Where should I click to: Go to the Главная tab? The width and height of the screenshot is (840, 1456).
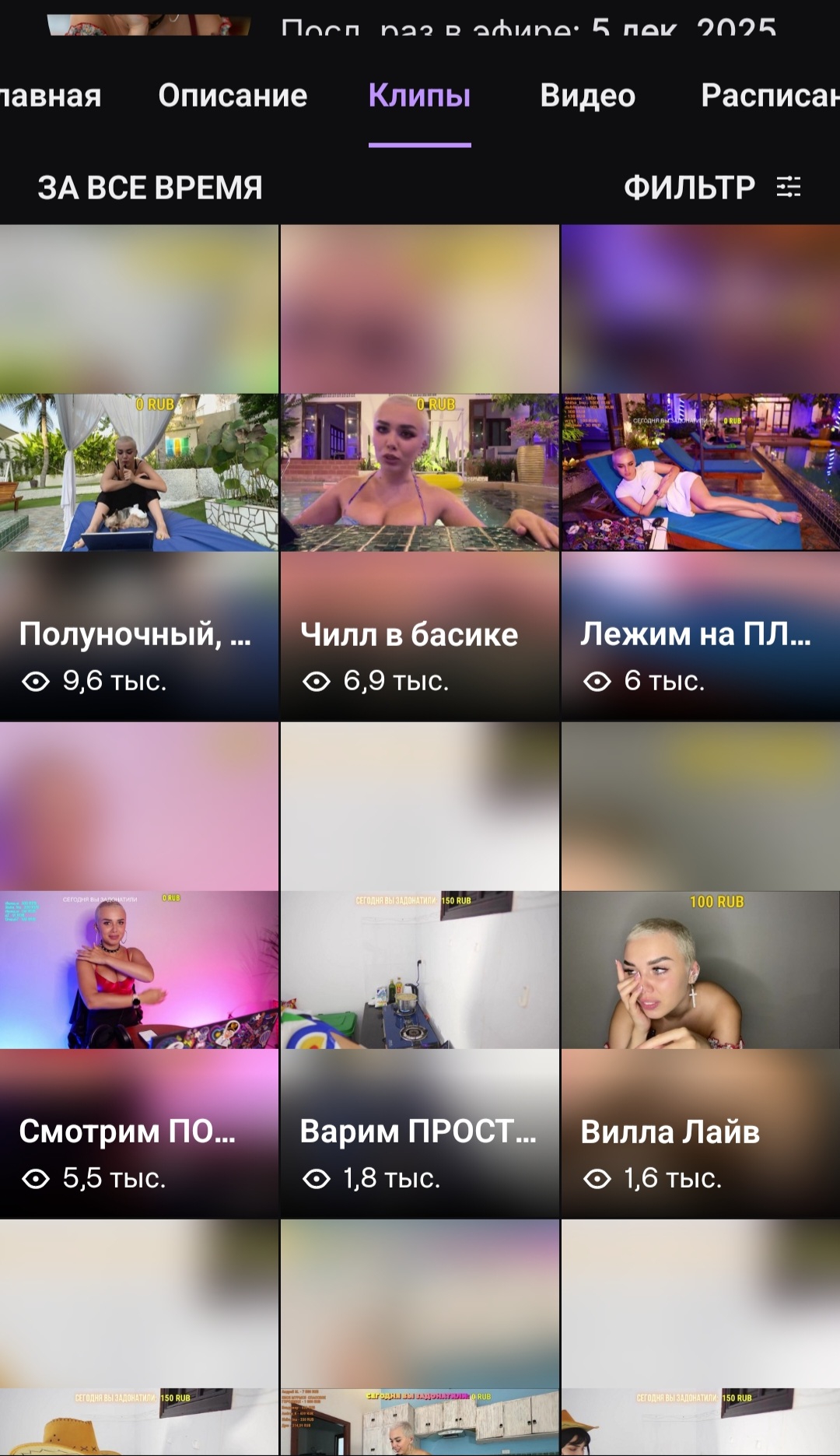pos(51,96)
